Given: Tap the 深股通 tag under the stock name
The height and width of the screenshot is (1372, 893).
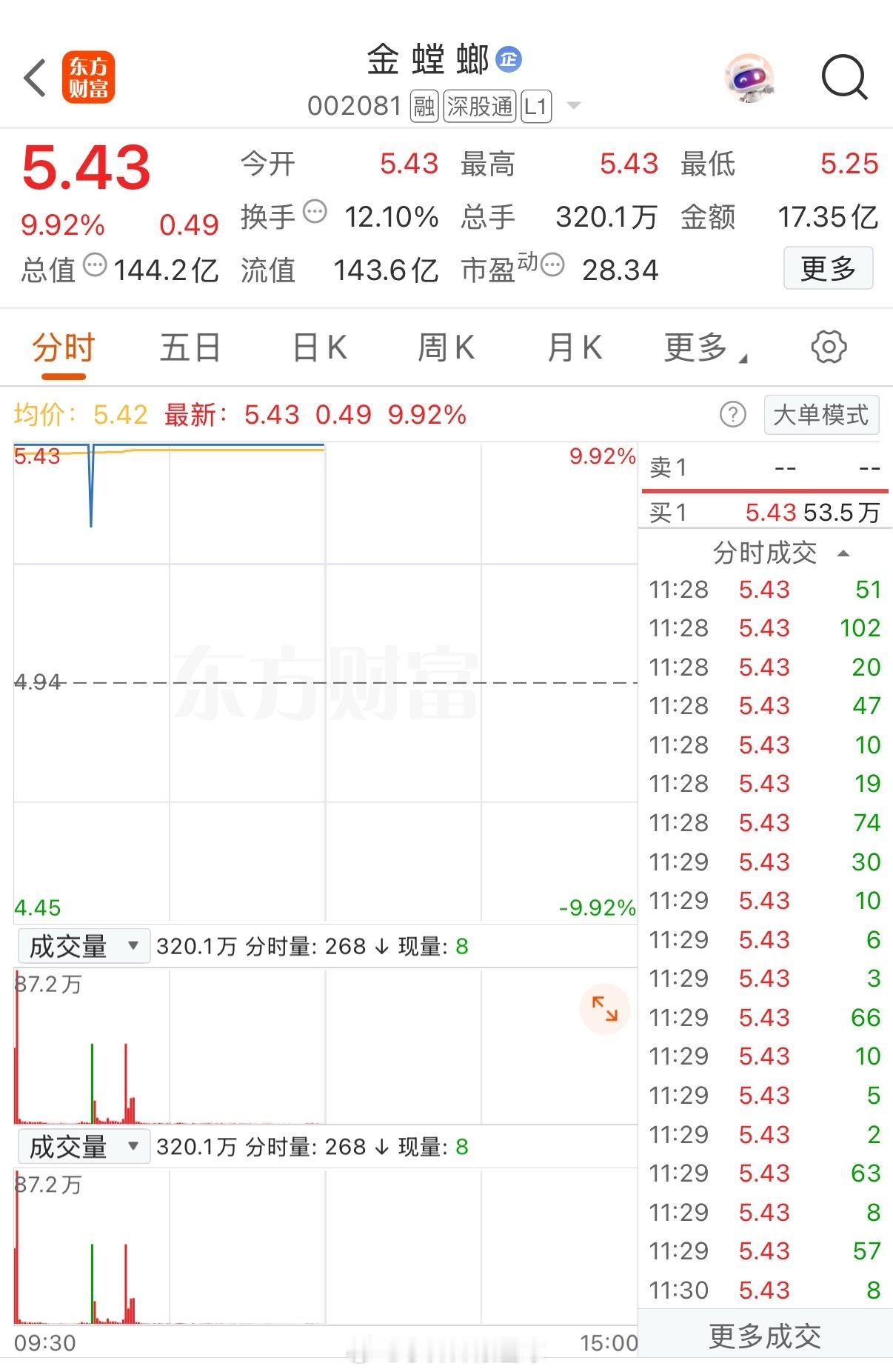Looking at the screenshot, I should coord(478,106).
